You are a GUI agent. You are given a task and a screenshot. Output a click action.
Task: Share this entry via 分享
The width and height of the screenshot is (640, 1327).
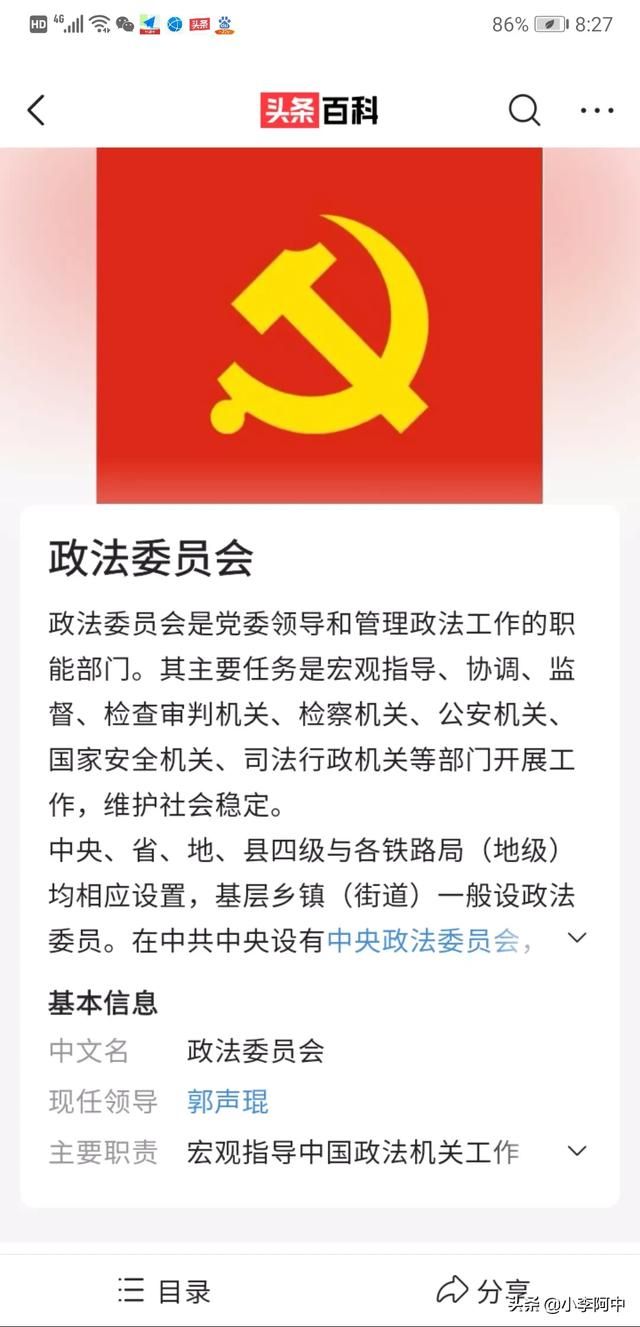(483, 1290)
